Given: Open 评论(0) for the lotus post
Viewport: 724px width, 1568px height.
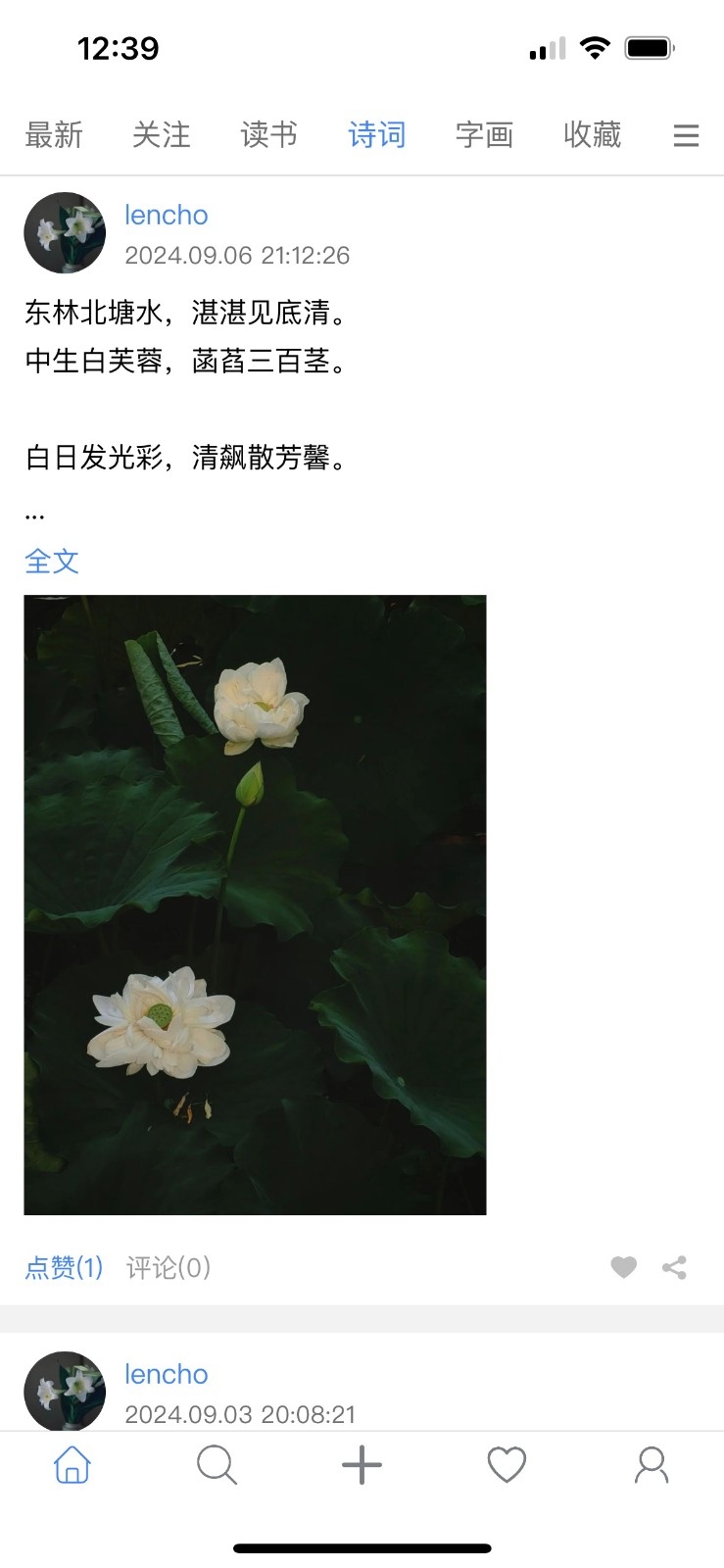Looking at the screenshot, I should (x=169, y=1267).
